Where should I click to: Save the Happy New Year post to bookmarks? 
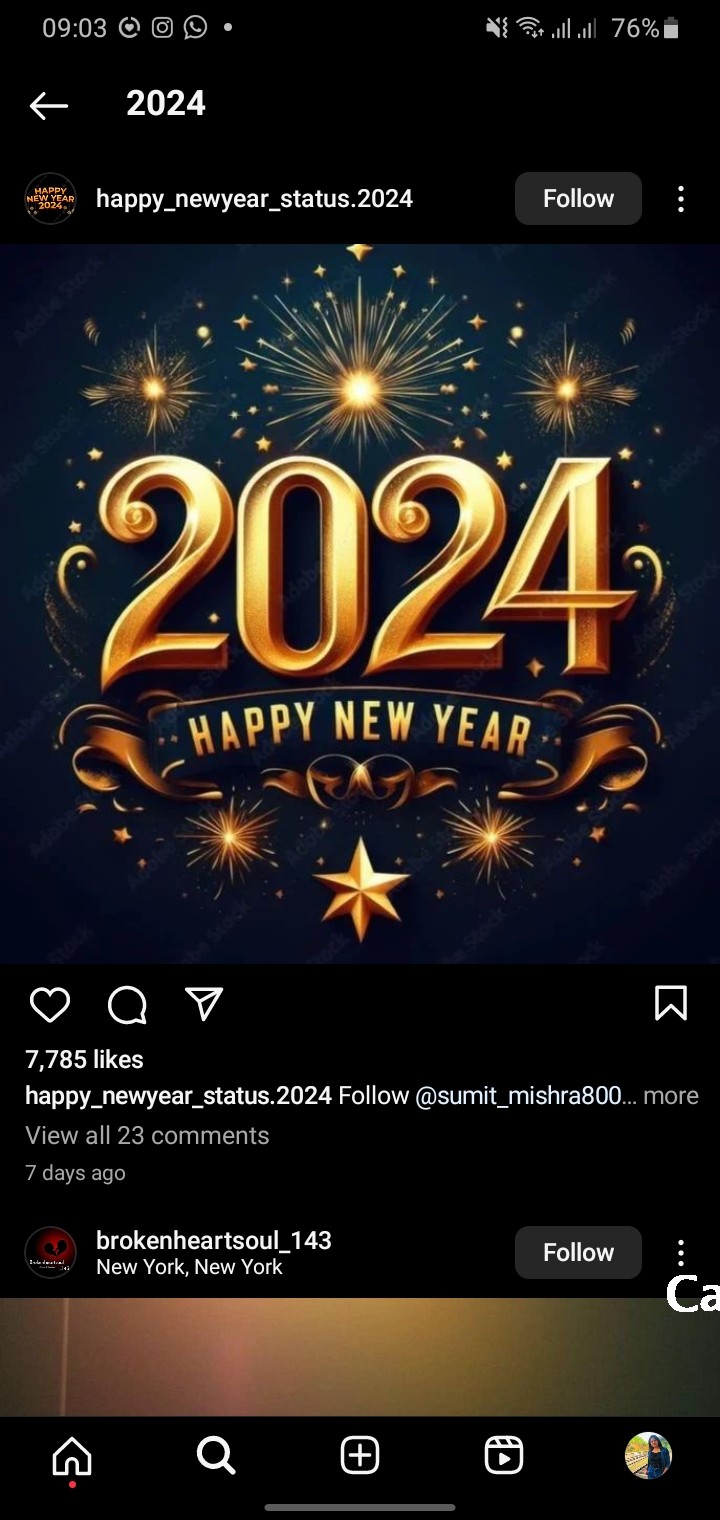[x=670, y=1002]
